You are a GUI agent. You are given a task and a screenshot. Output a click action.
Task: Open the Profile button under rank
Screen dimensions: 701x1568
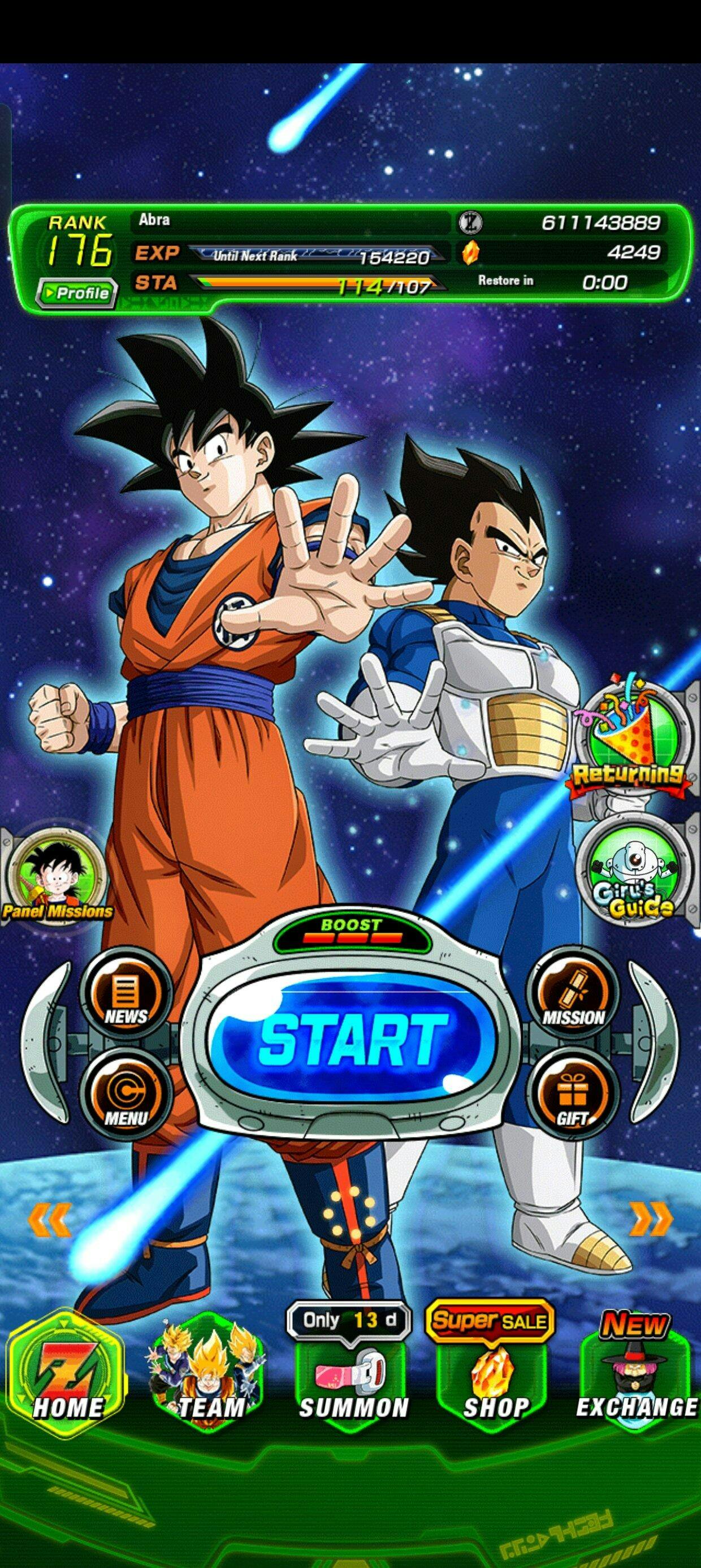coord(76,294)
